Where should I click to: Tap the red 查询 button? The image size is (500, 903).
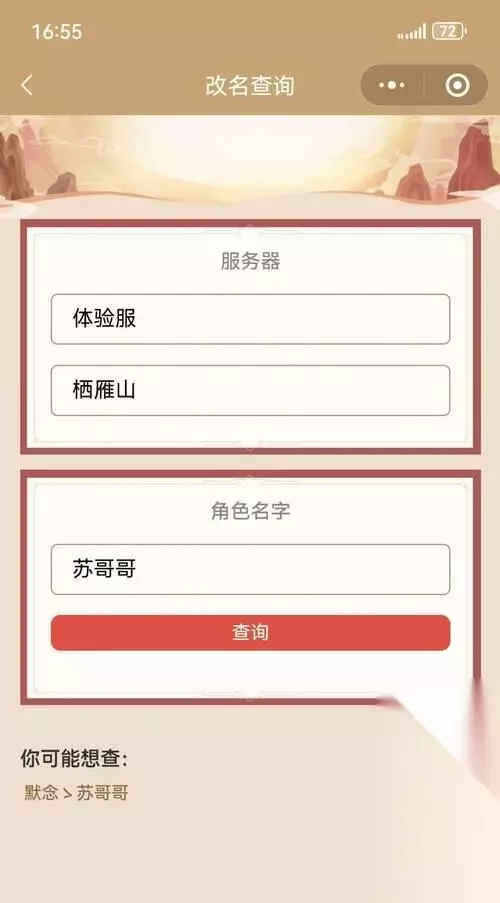click(x=250, y=632)
